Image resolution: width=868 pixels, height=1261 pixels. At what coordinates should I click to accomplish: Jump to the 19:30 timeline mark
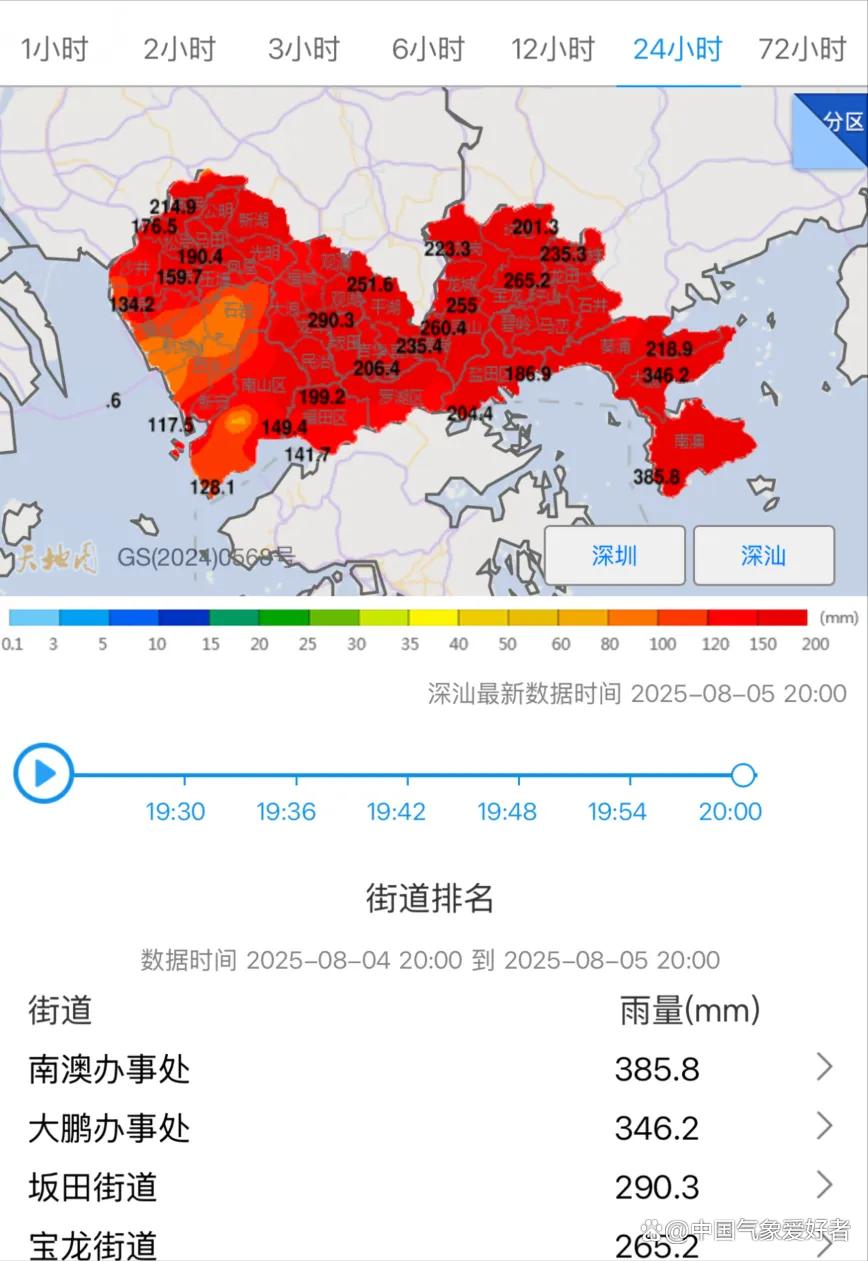tap(175, 811)
